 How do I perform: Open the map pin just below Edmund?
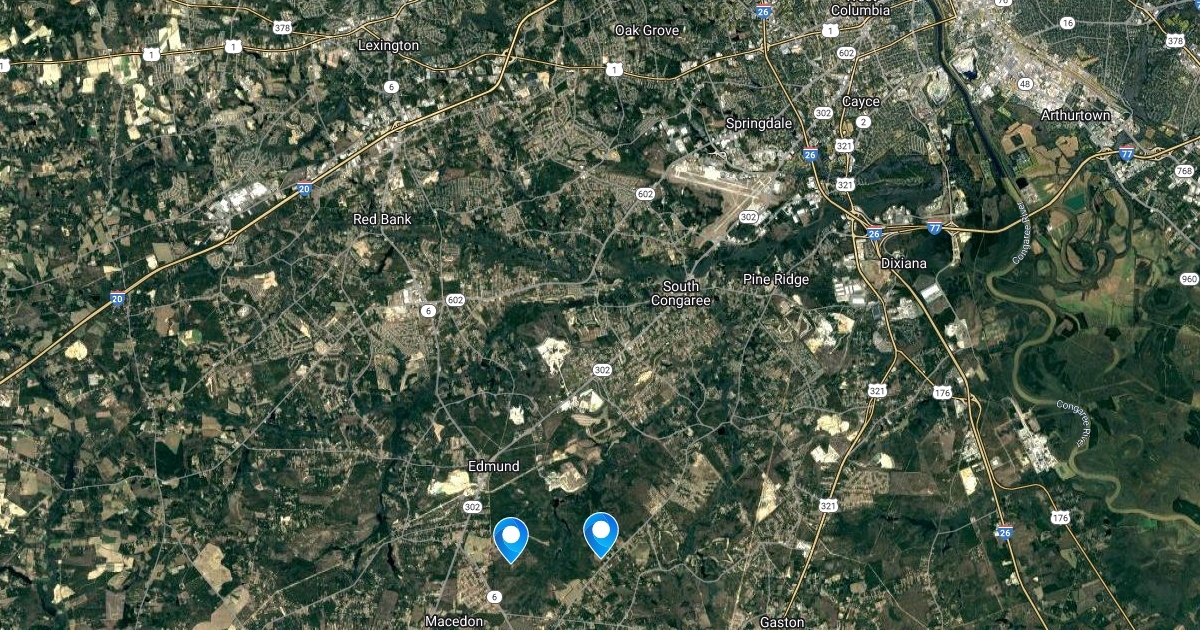click(x=511, y=538)
